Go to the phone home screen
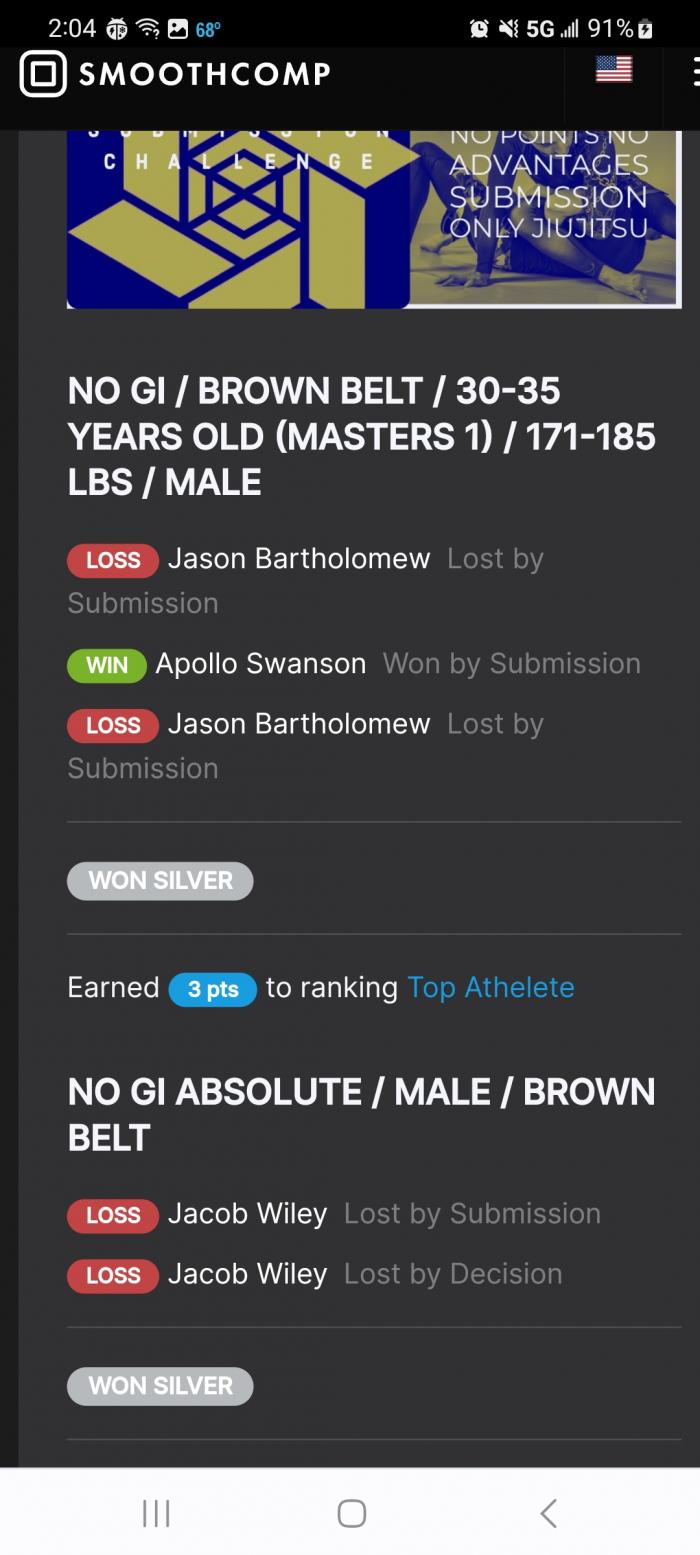This screenshot has width=700, height=1555. point(351,1513)
